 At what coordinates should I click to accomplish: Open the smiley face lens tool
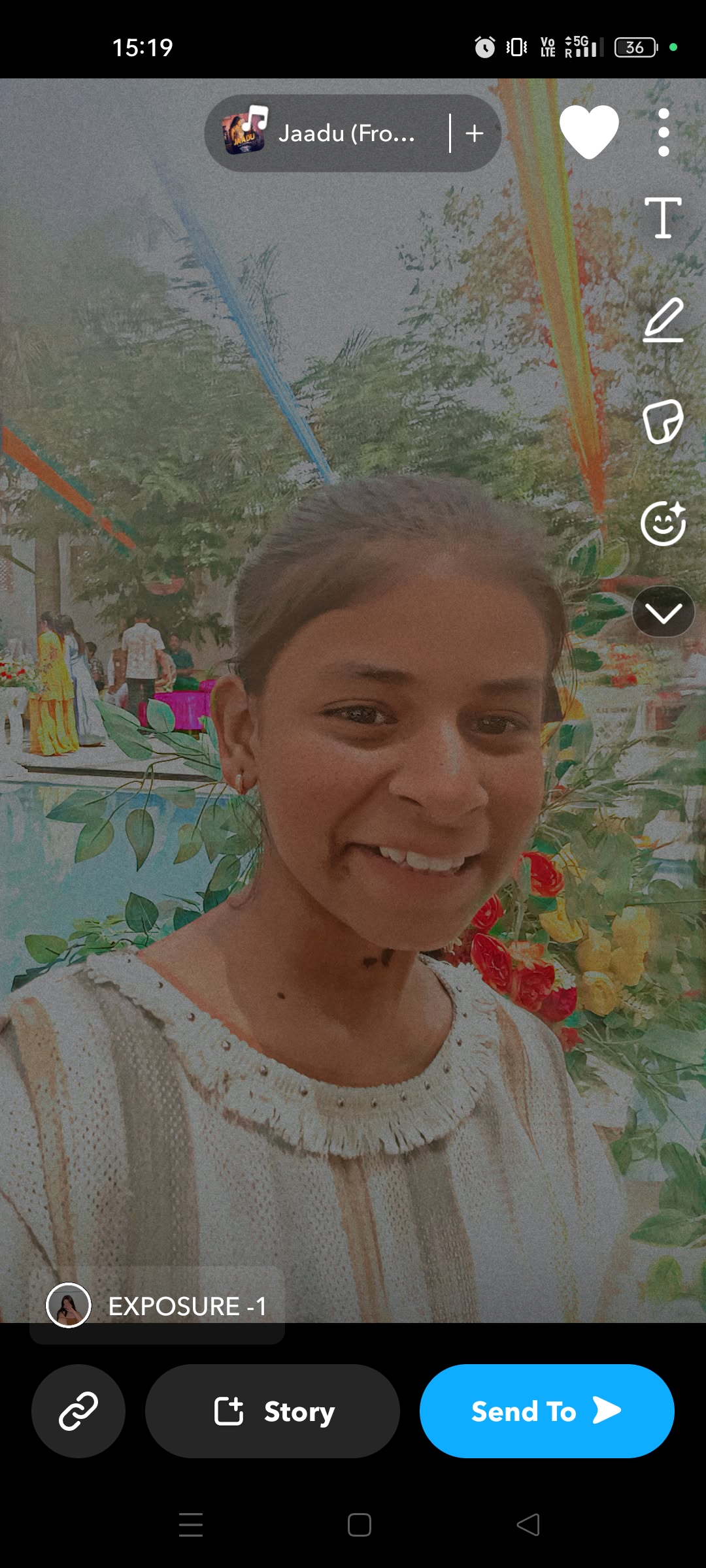coord(663,523)
